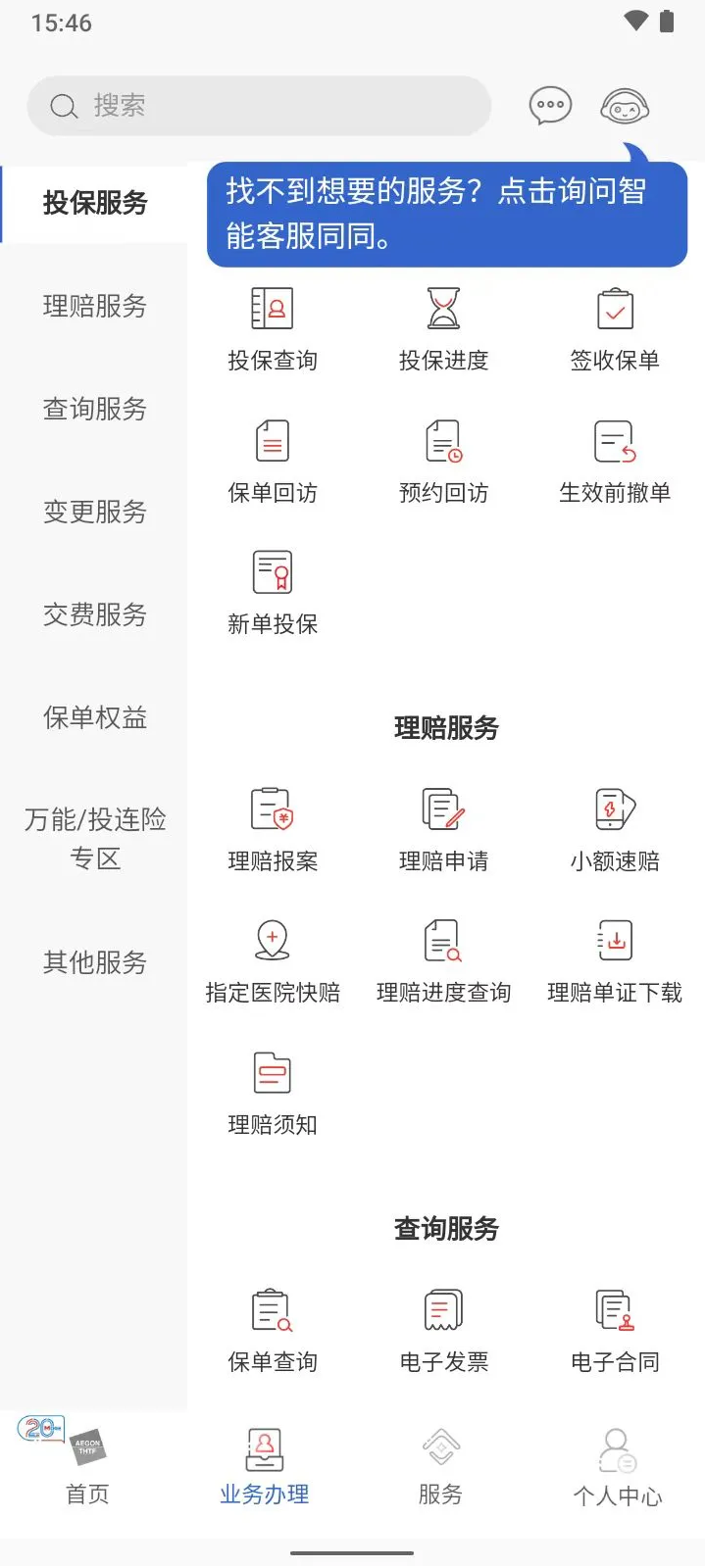706x1568 pixels.
Task: Tap the chat messages bubble icon
Action: 549,105
